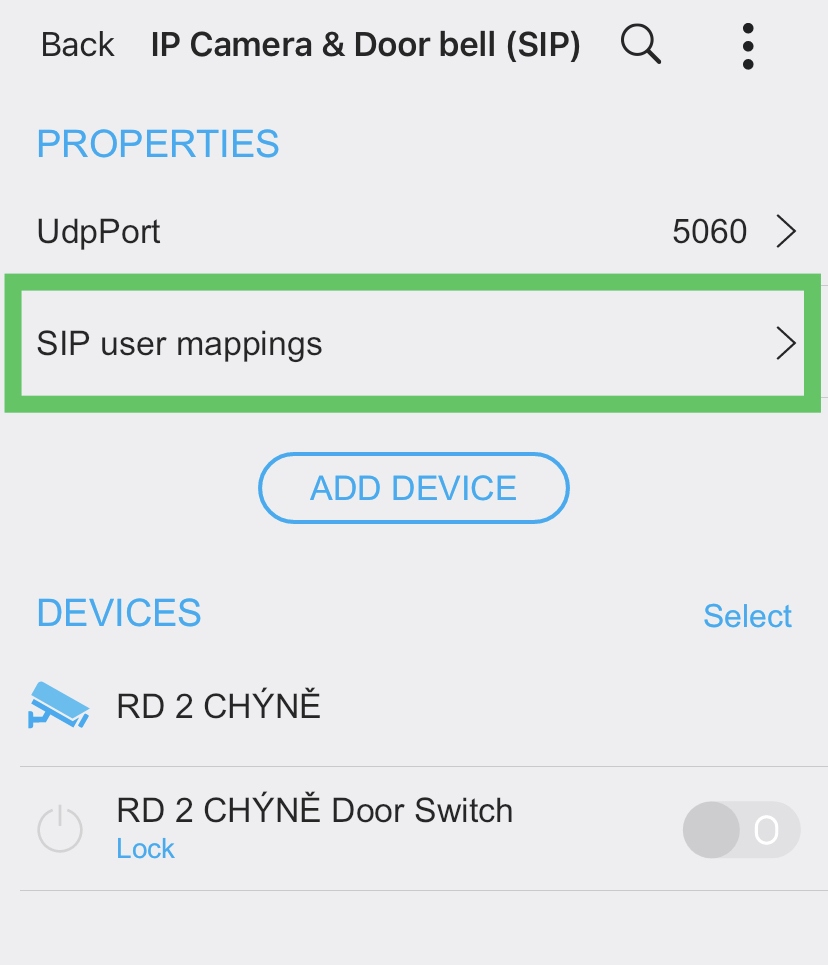Open SIP user mappings
Image resolution: width=828 pixels, height=965 pixels.
pyautogui.click(x=414, y=344)
